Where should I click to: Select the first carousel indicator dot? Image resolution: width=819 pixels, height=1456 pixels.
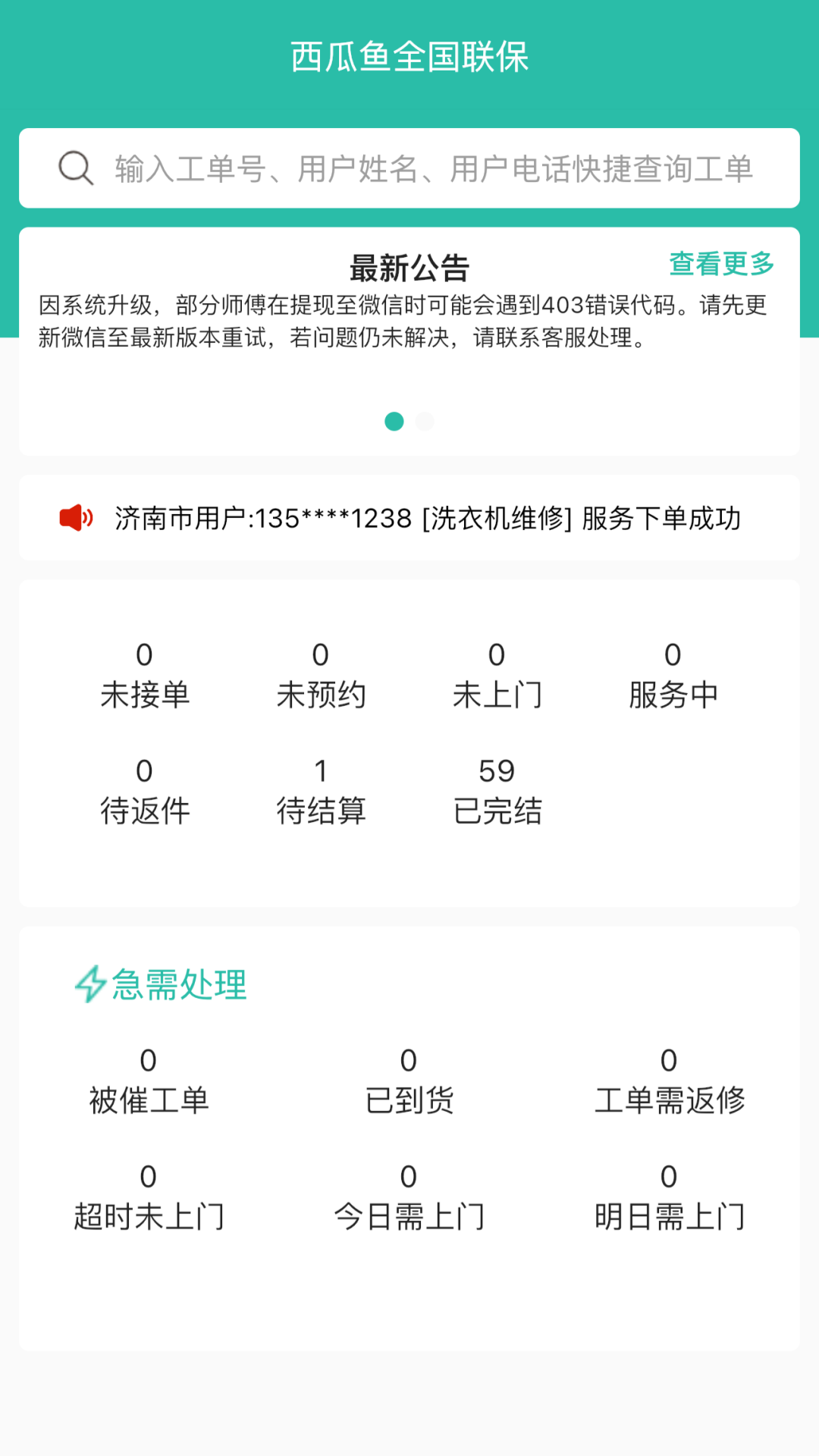394,422
